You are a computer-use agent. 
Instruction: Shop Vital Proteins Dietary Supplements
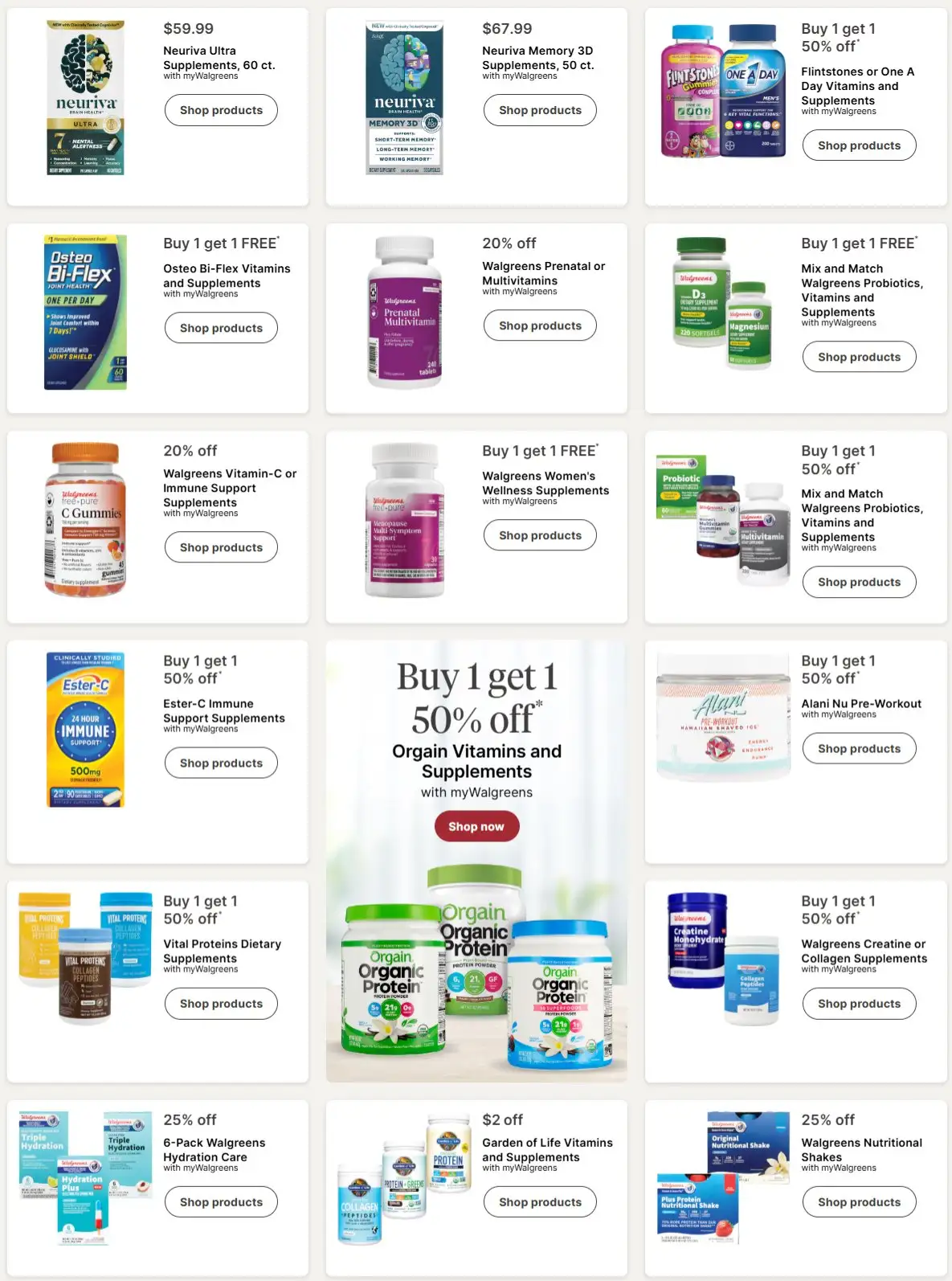pyautogui.click(x=221, y=1004)
